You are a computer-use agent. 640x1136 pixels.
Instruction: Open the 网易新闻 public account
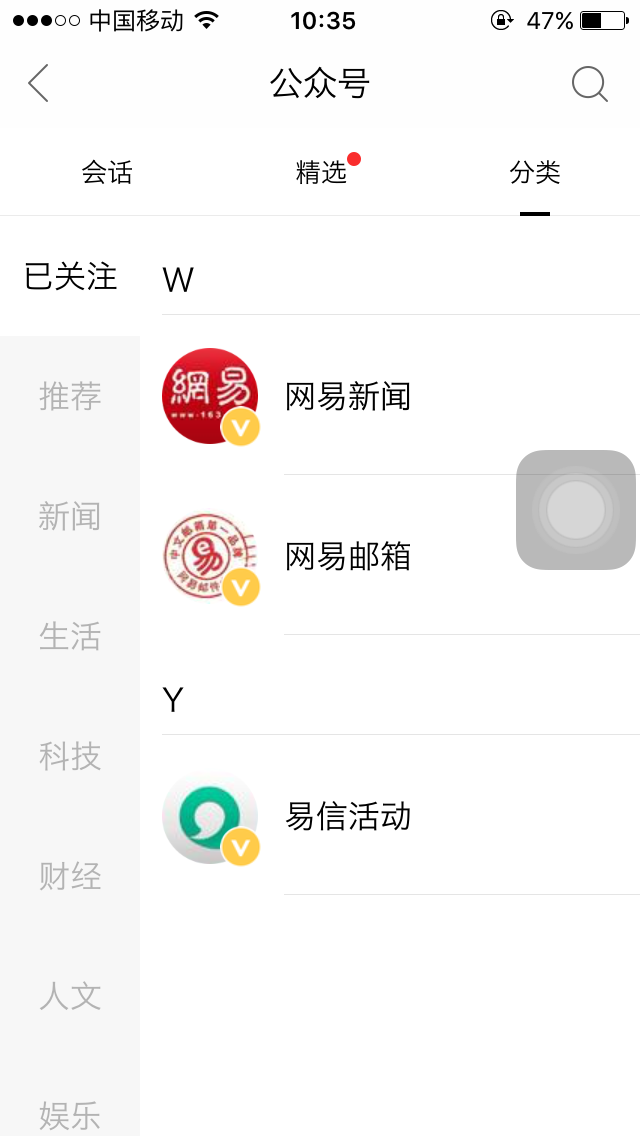pyautogui.click(x=401, y=396)
